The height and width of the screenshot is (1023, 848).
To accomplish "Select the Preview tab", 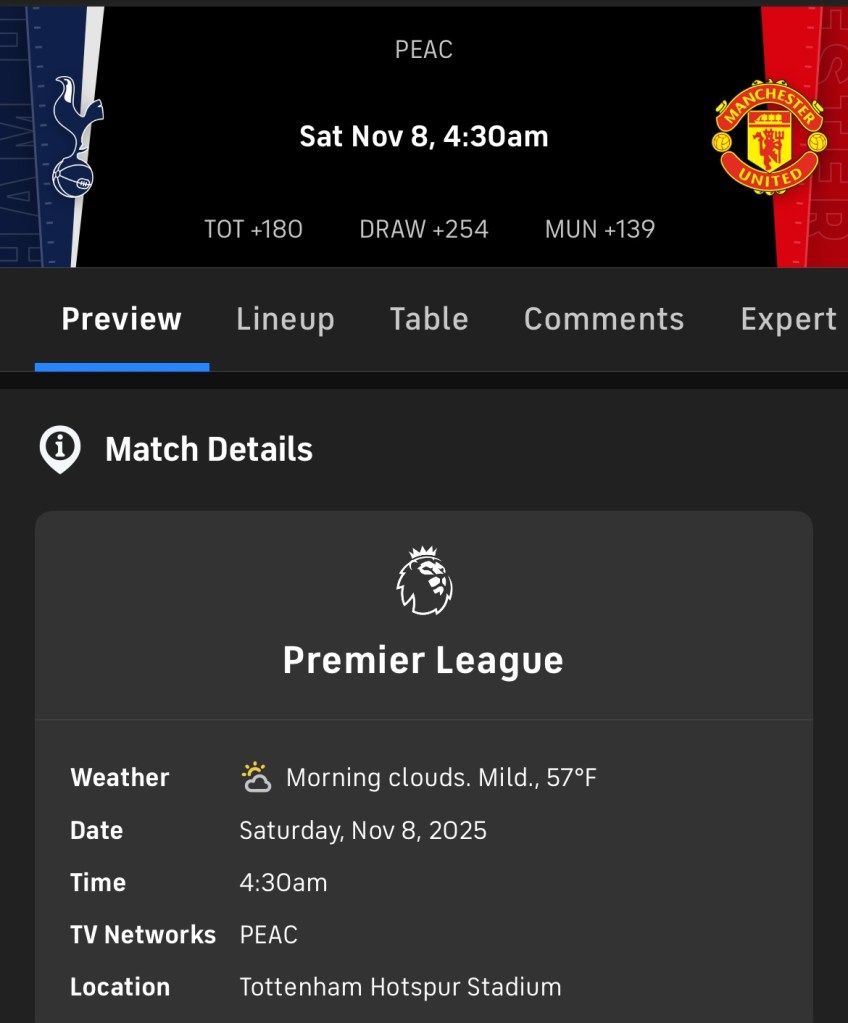I will click(121, 319).
